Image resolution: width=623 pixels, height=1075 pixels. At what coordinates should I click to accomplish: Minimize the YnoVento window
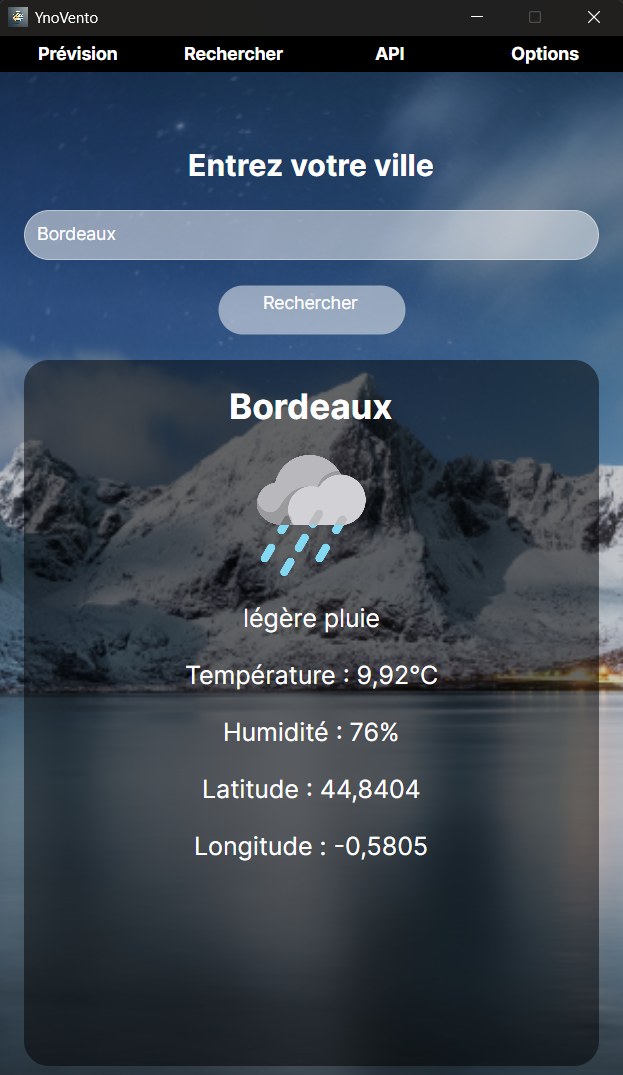(477, 17)
